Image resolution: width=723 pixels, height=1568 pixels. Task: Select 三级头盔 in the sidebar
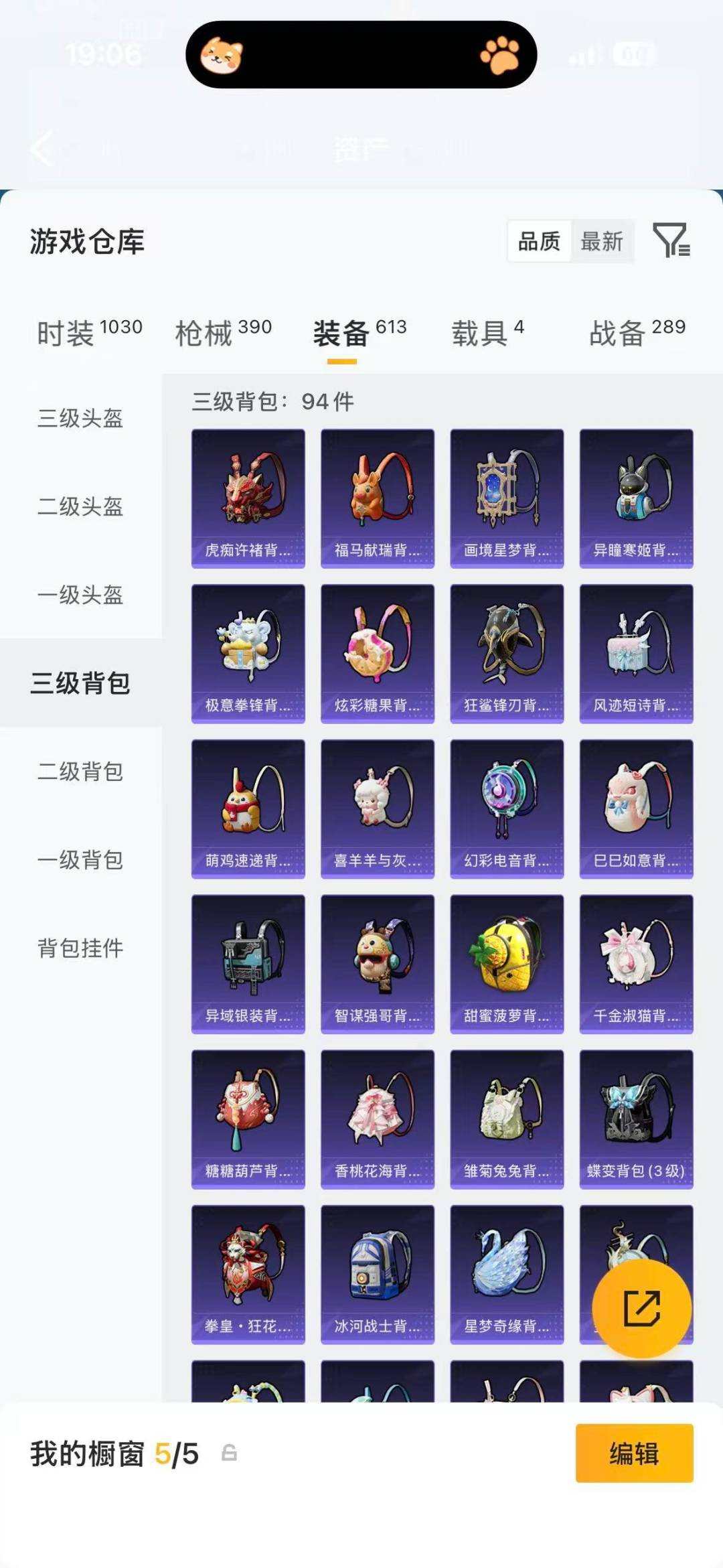click(80, 420)
